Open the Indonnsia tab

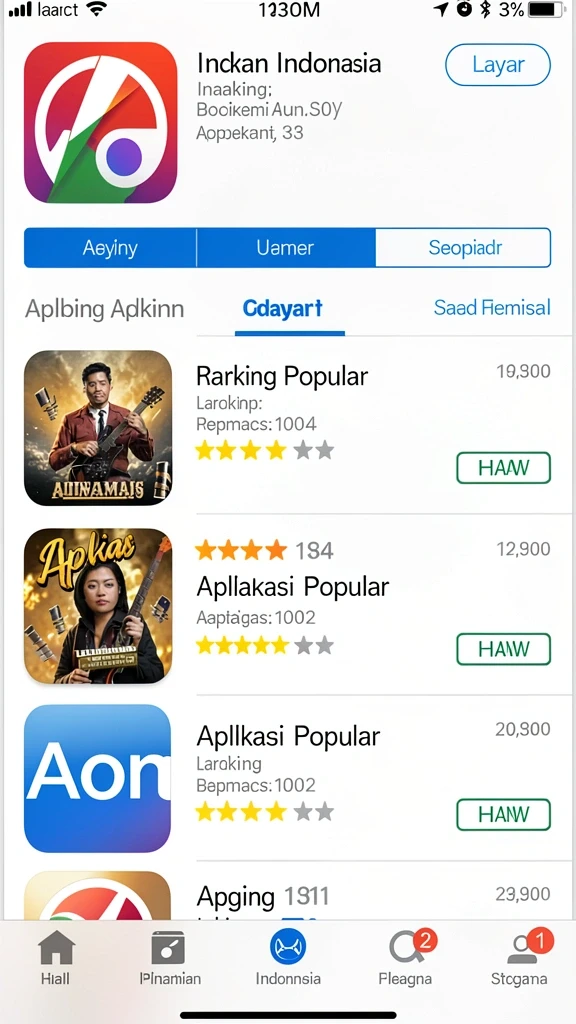pos(288,957)
